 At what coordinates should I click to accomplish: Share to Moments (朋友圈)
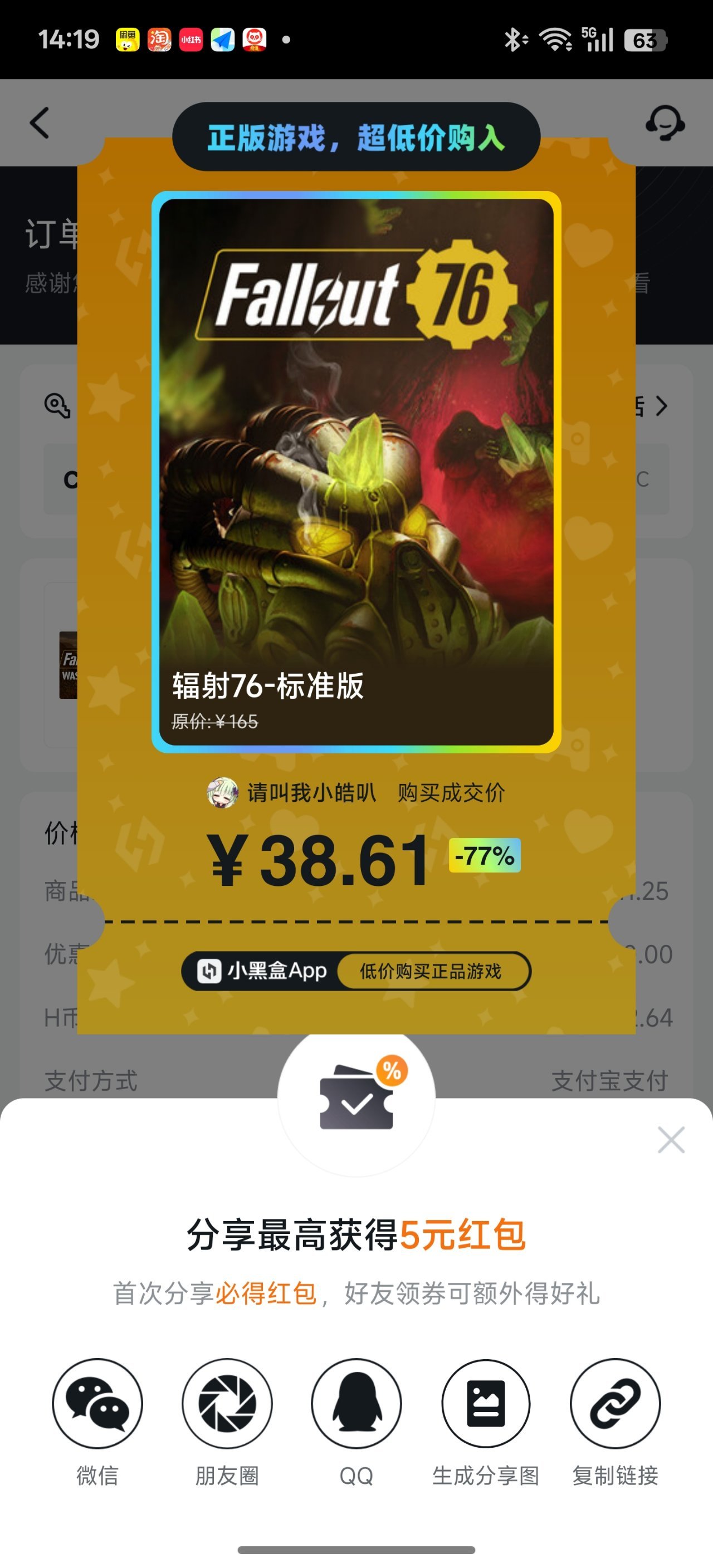click(x=227, y=1403)
